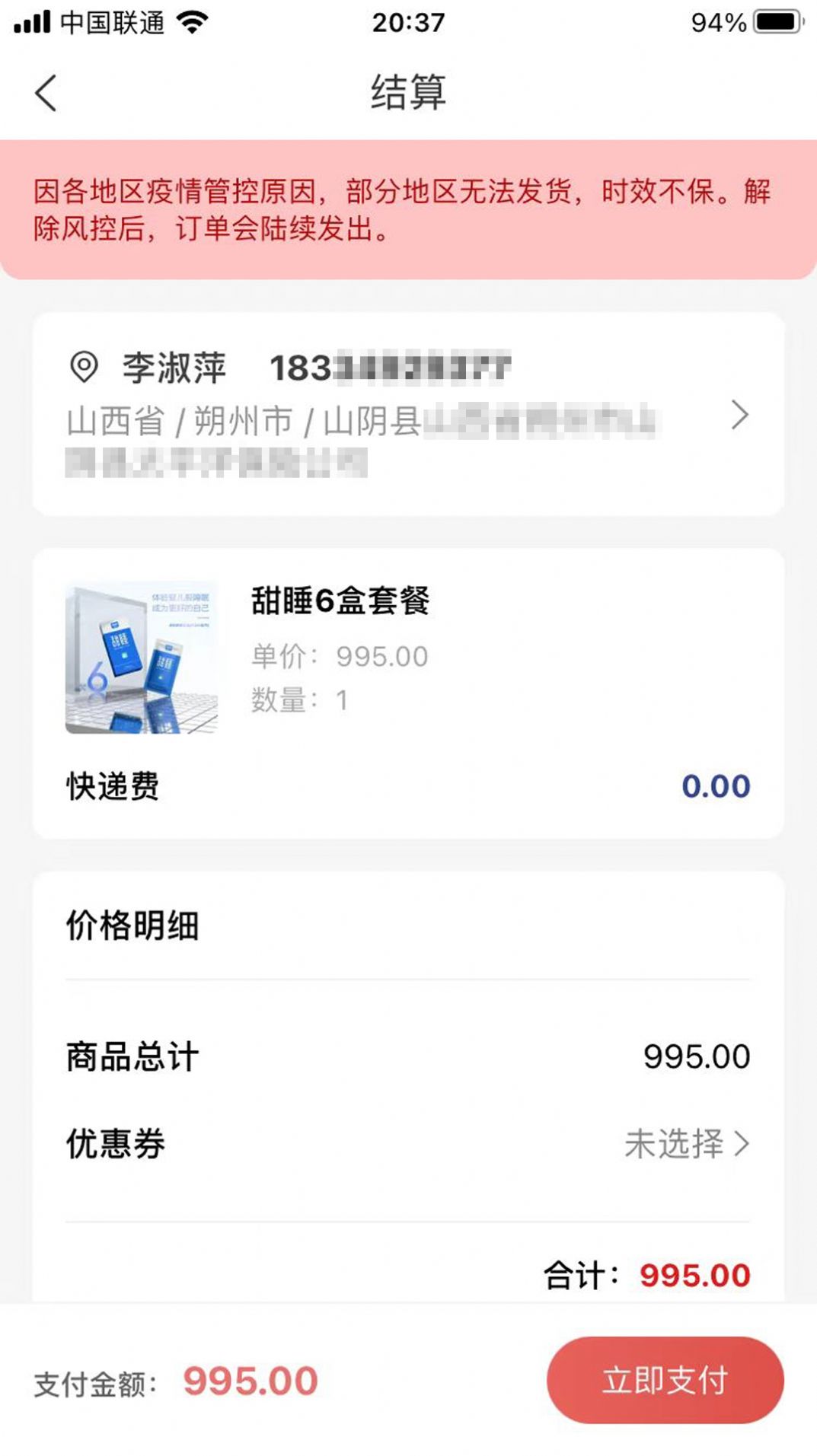Tap the clock showing 20:37

[x=408, y=21]
